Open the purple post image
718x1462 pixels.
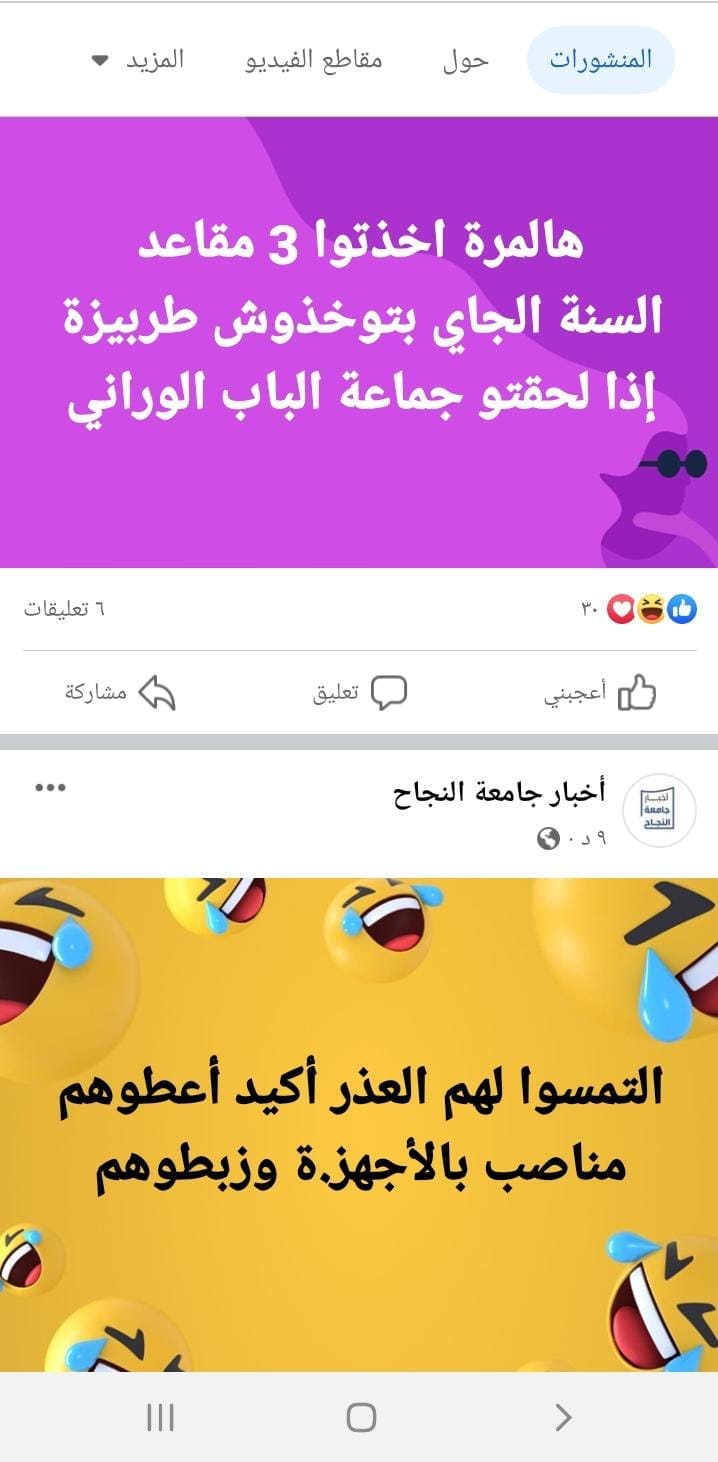click(x=359, y=342)
